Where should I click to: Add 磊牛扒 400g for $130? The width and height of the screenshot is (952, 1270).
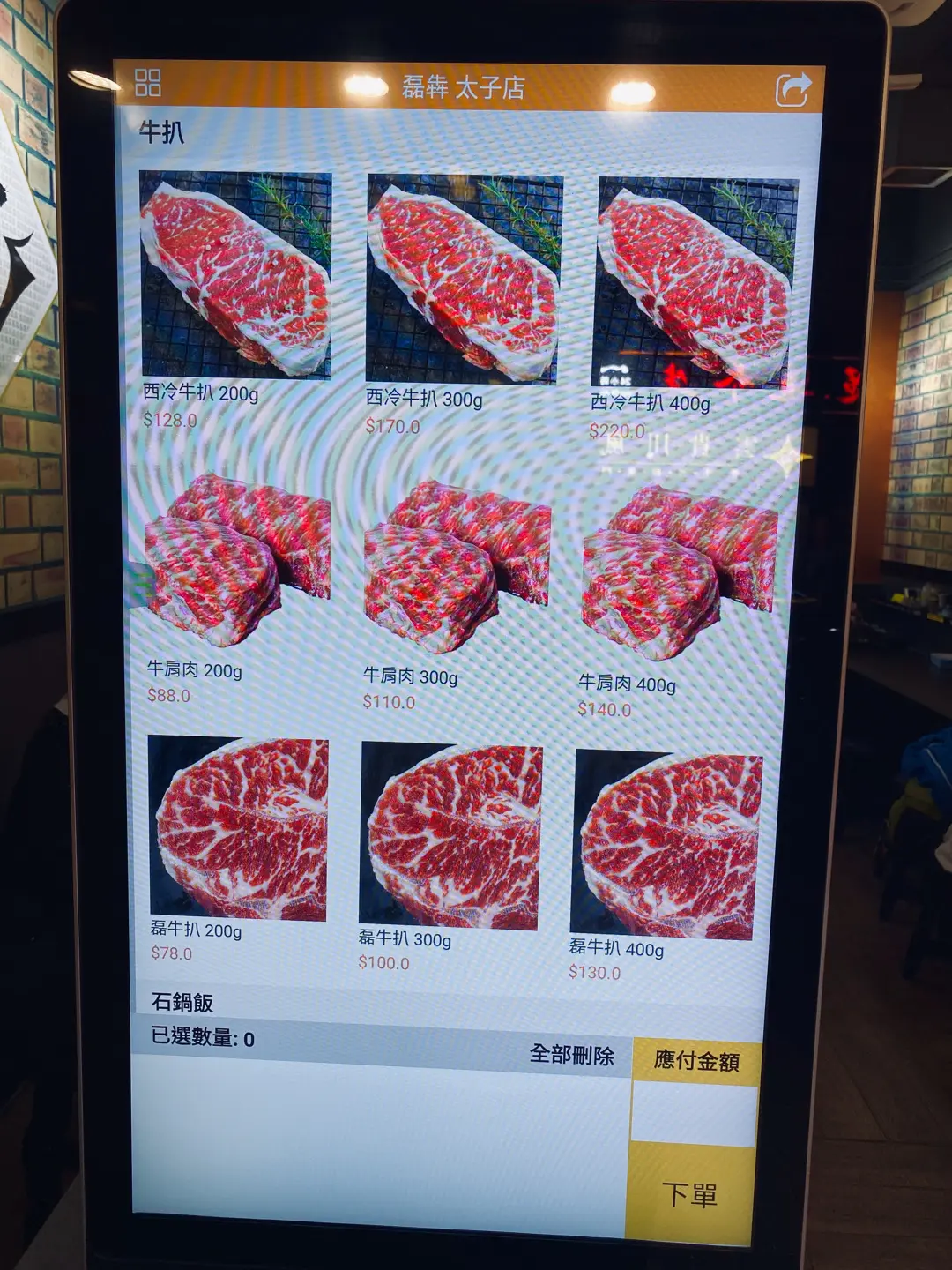point(666,844)
